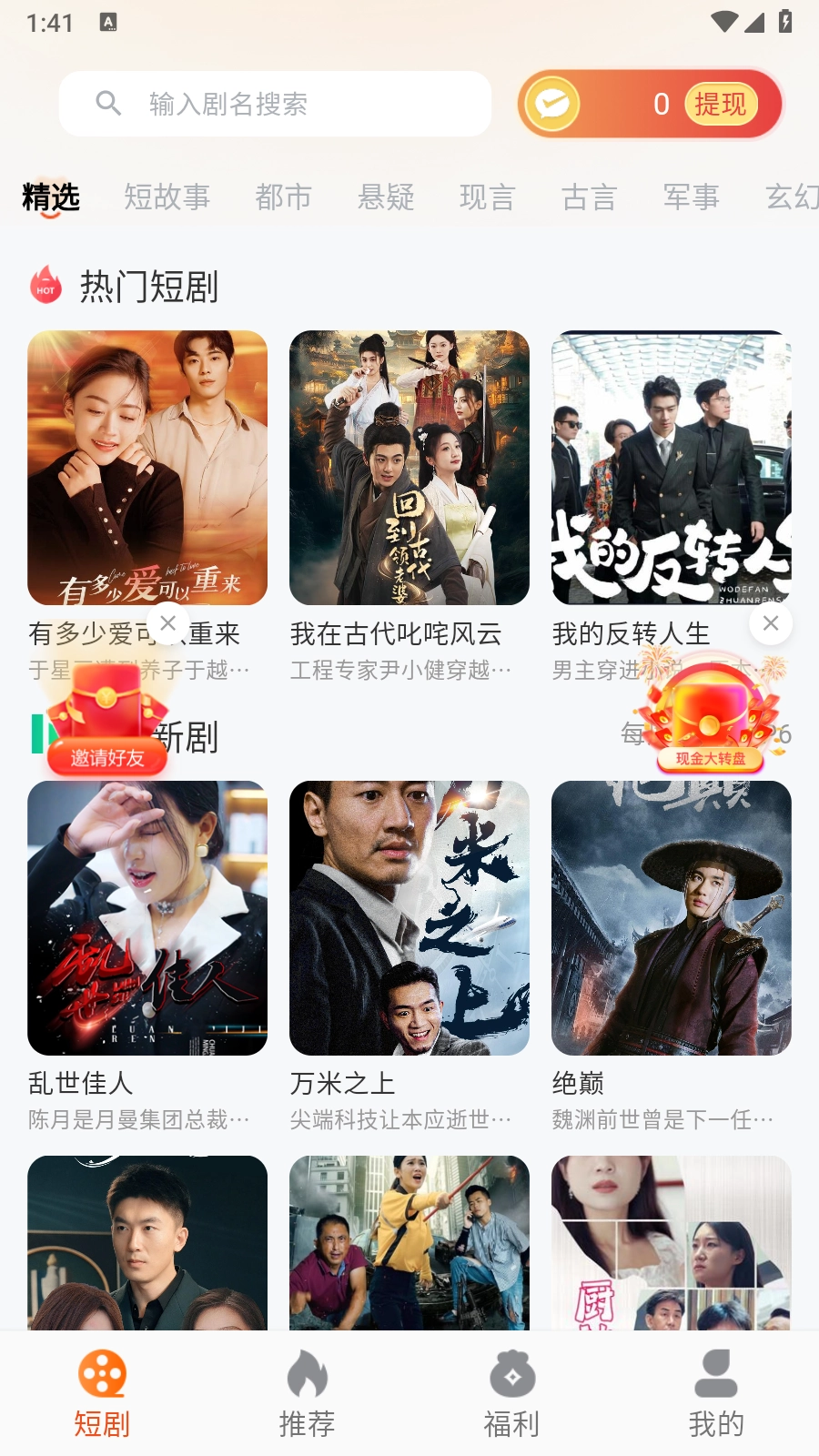Select the 古言 category tab
Screen dimensions: 819x1456
(x=590, y=197)
